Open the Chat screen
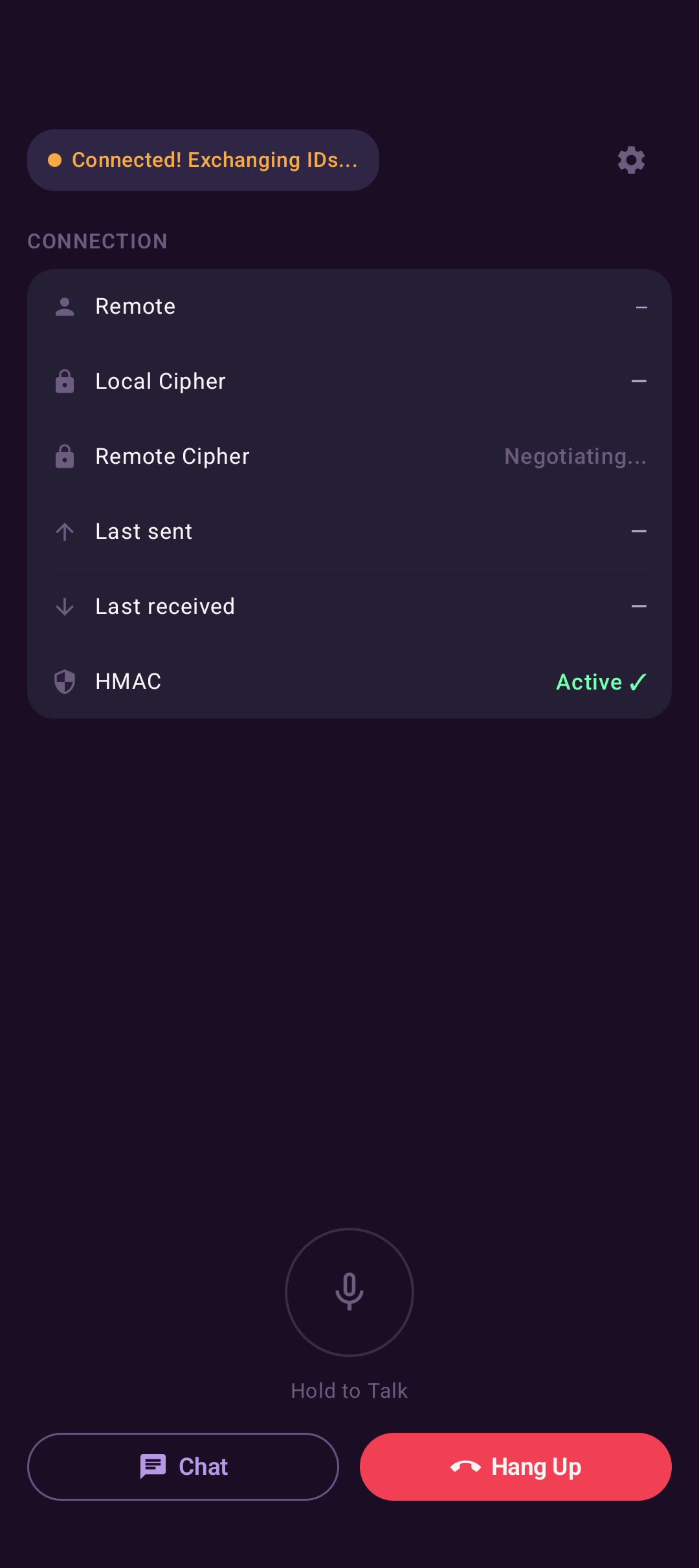This screenshot has height=1568, width=699. (183, 1466)
